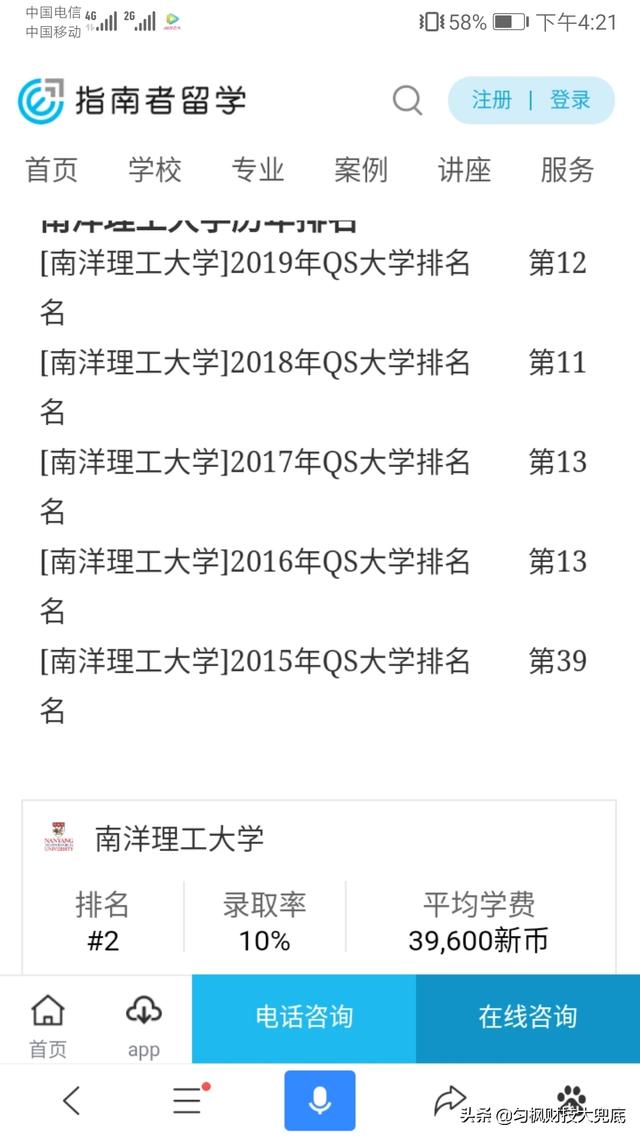The width and height of the screenshot is (640, 1138).
Task: Switch to the 首页 top tab
Action: pyautogui.click(x=51, y=170)
